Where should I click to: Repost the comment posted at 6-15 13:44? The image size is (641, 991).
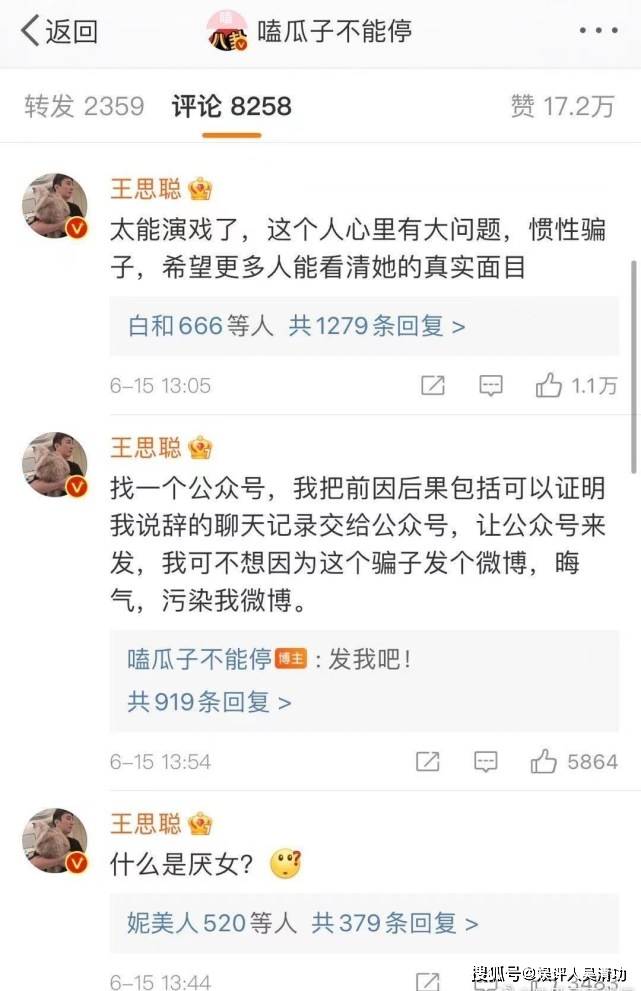click(427, 981)
